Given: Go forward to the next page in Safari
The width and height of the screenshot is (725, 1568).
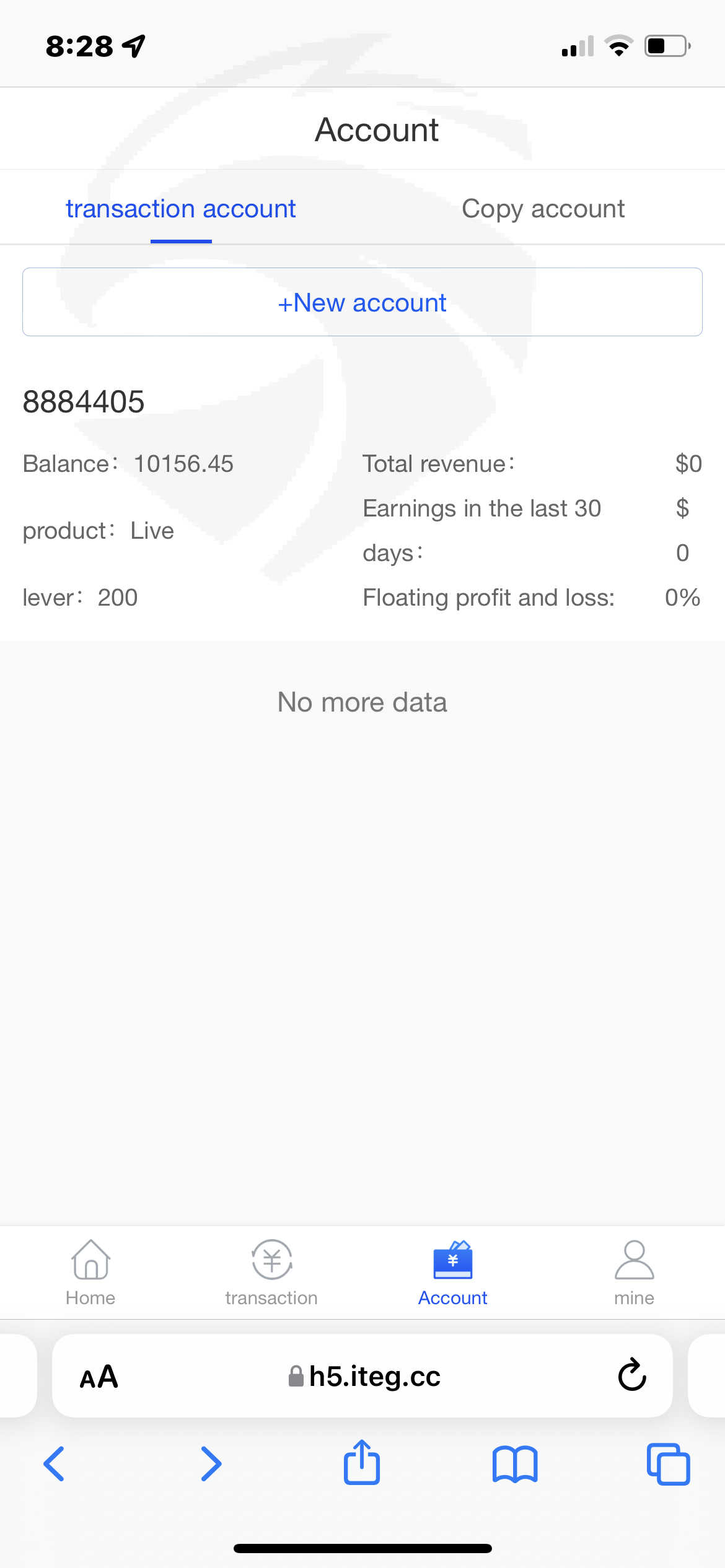Looking at the screenshot, I should pos(211,1464).
